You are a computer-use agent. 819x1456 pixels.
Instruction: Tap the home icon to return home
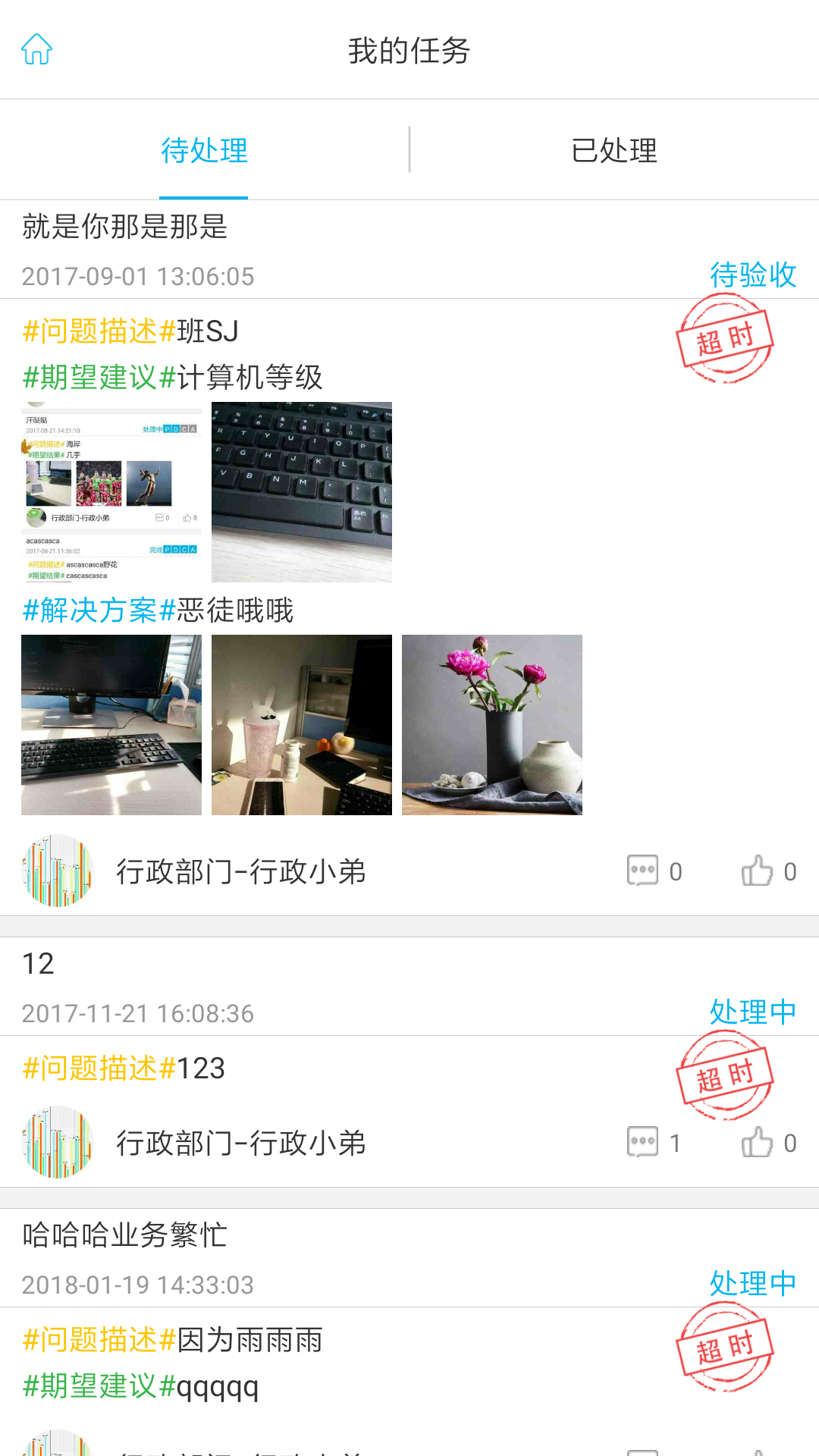pyautogui.click(x=37, y=50)
